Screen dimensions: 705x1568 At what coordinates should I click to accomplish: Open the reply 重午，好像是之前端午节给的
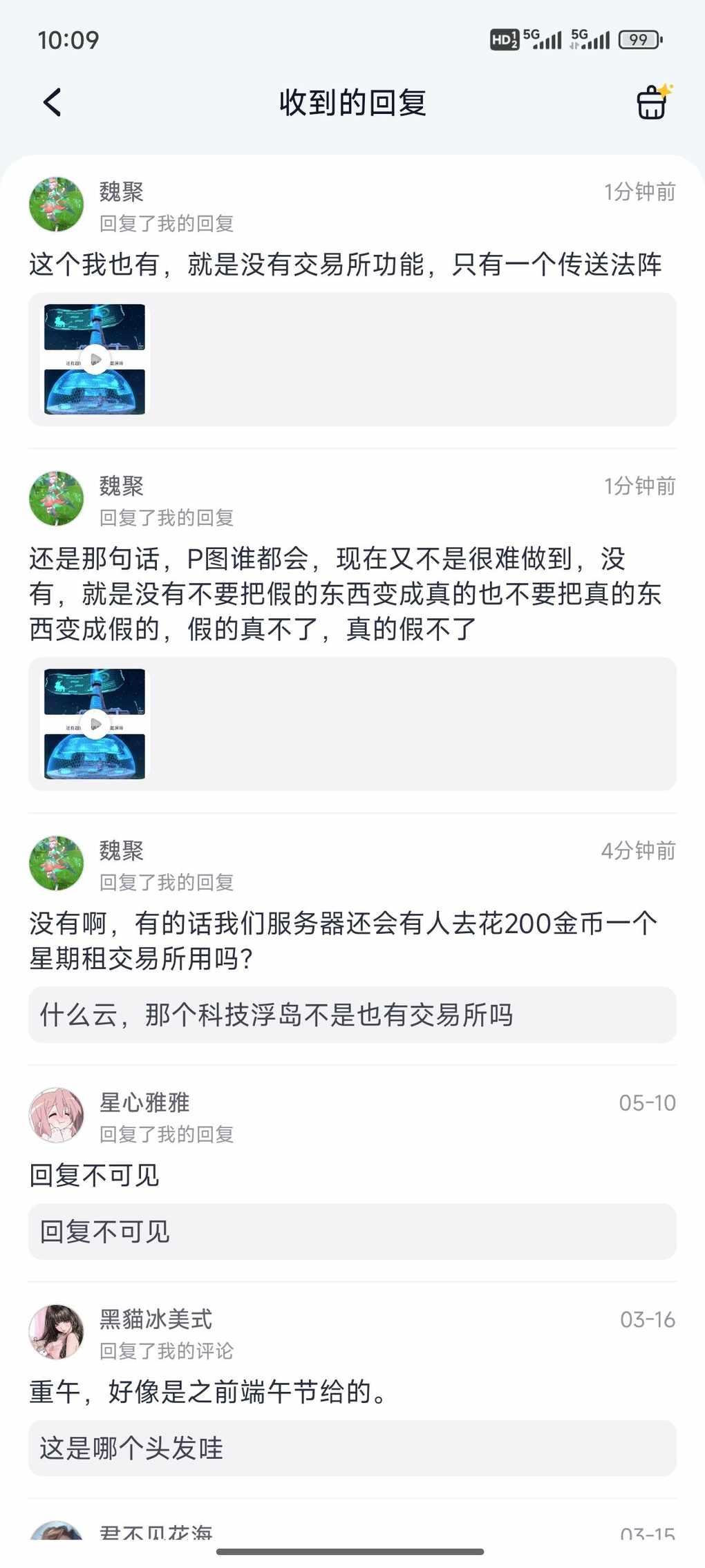click(x=207, y=1391)
